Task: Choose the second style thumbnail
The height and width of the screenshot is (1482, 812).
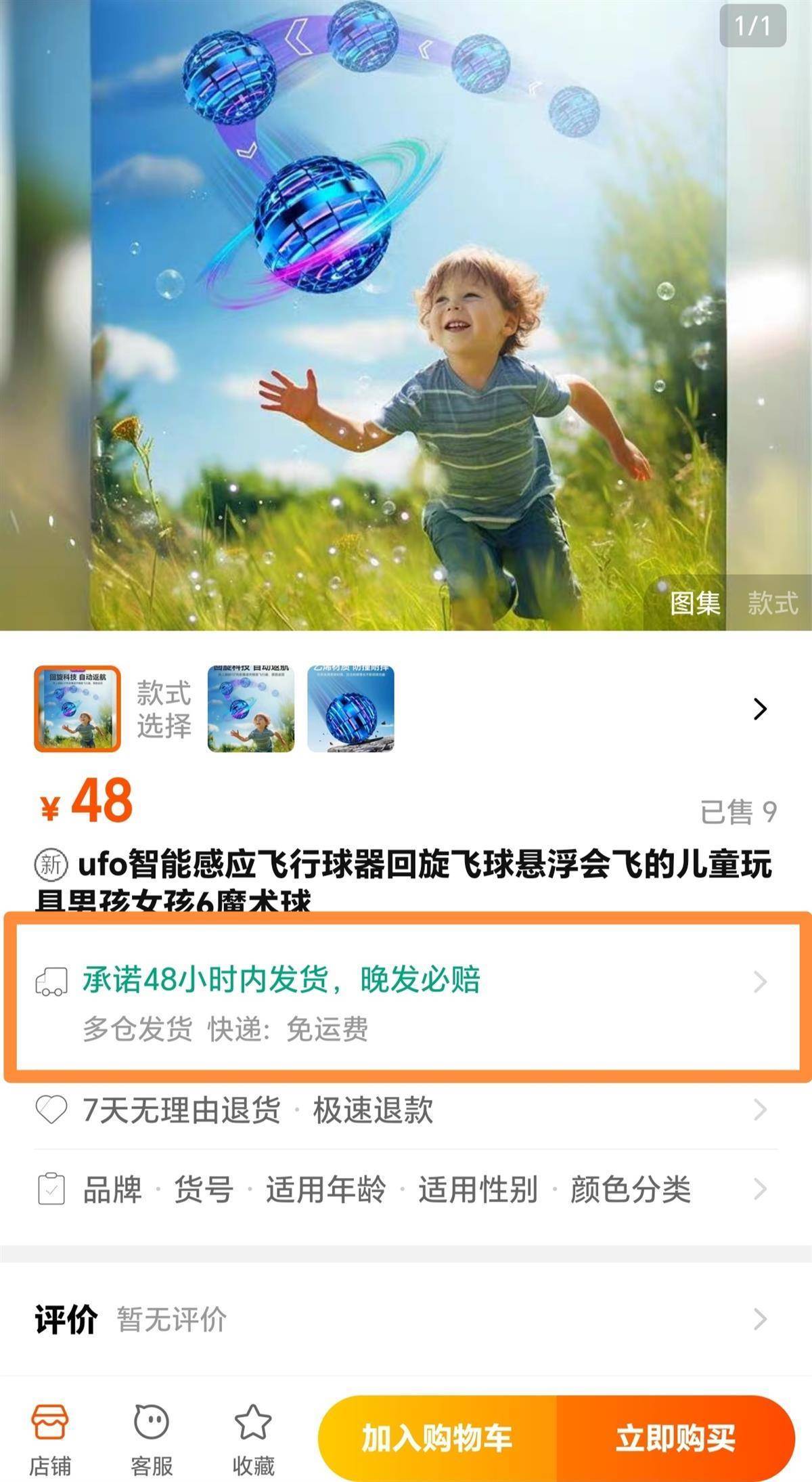Action: 251,709
